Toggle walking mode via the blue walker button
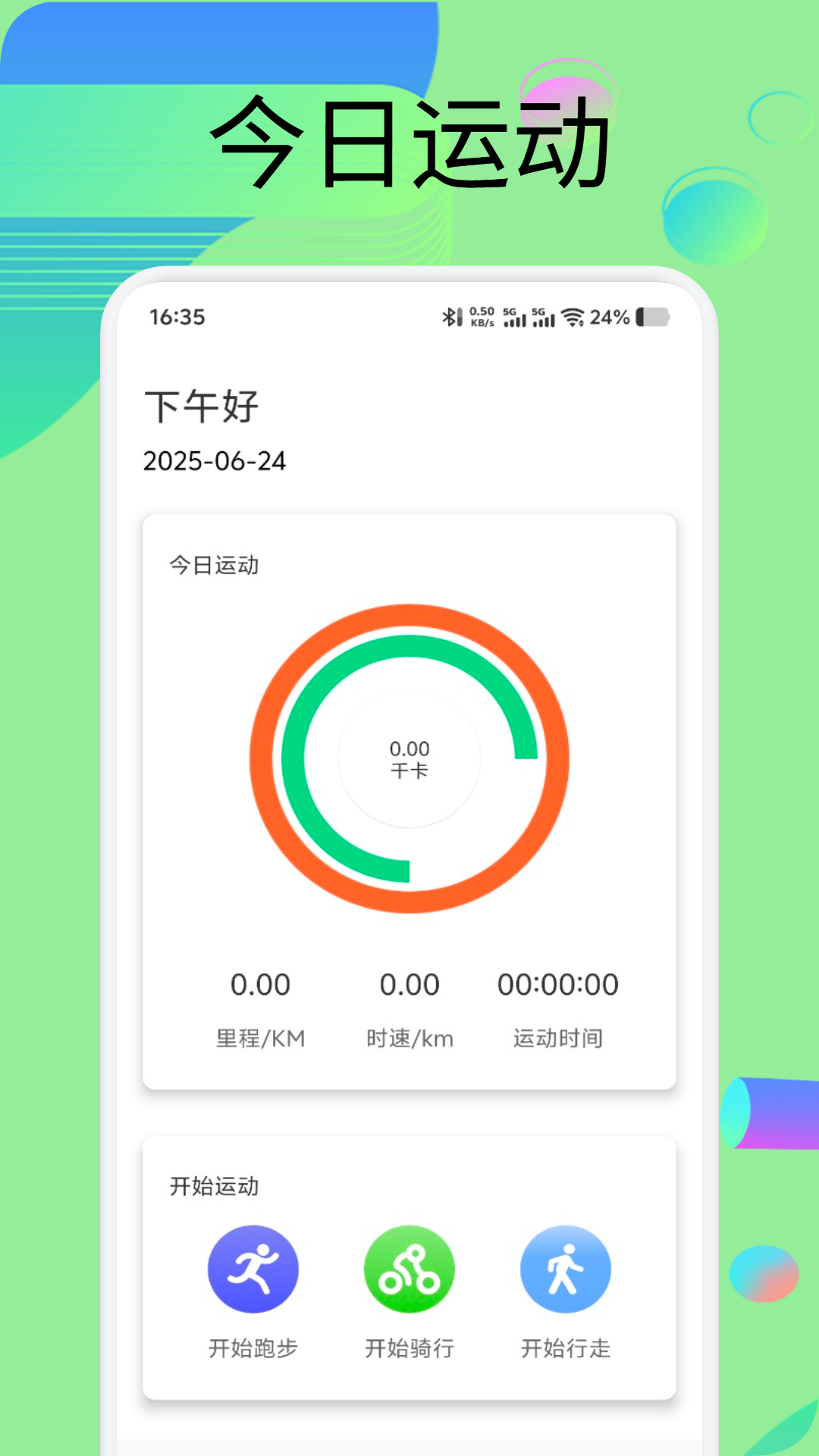Screen dimensions: 819x1456 565,1268
